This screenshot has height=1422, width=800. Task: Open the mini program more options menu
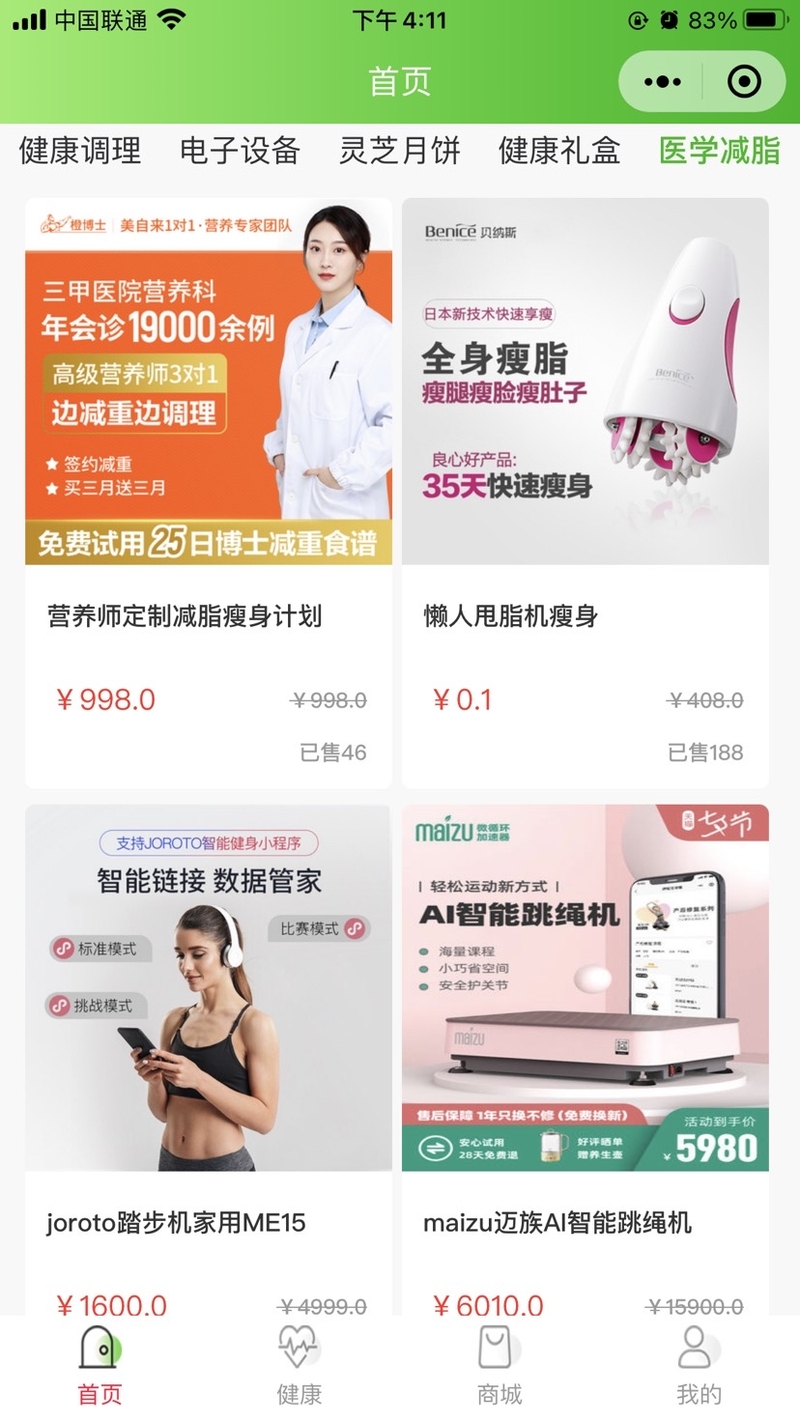coord(663,82)
